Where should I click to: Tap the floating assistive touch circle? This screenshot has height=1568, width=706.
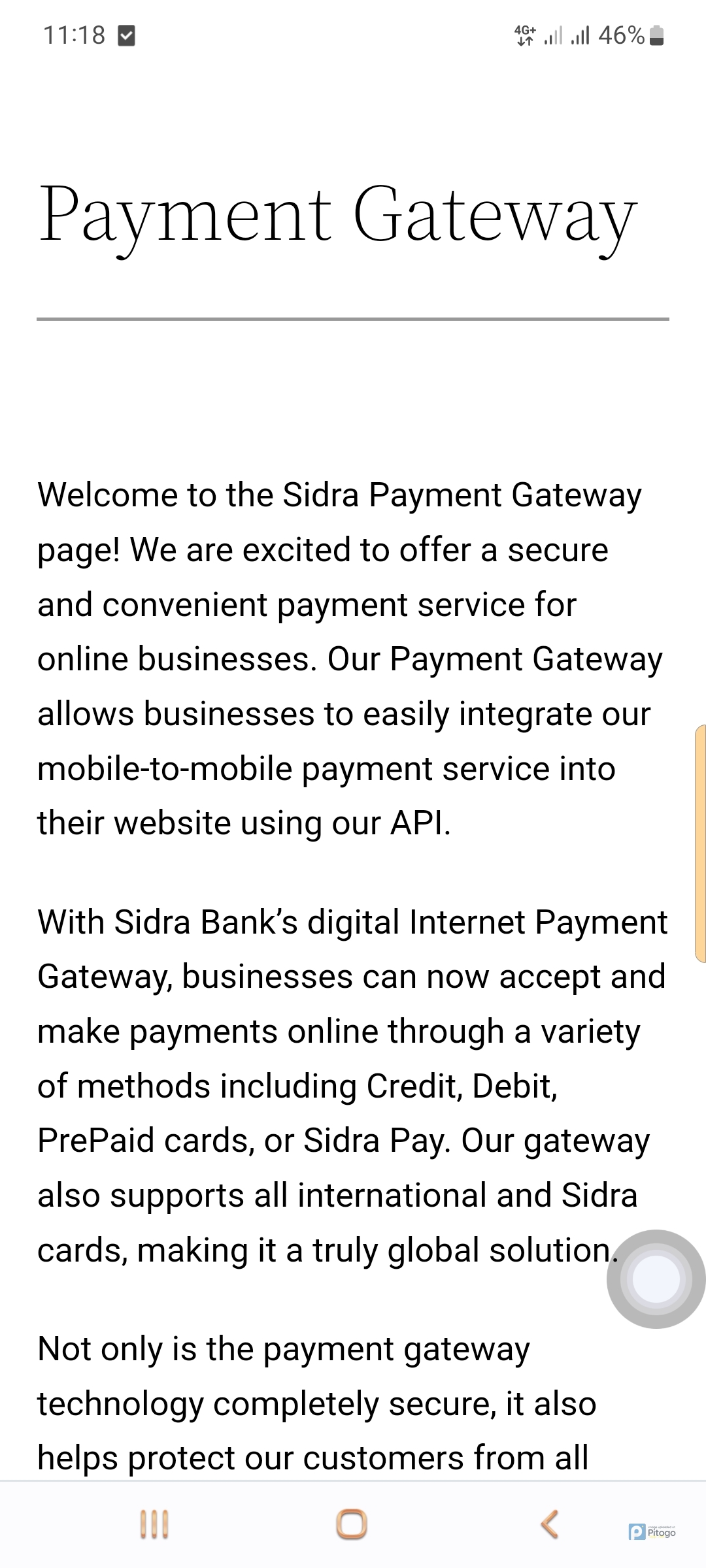pos(656,1279)
